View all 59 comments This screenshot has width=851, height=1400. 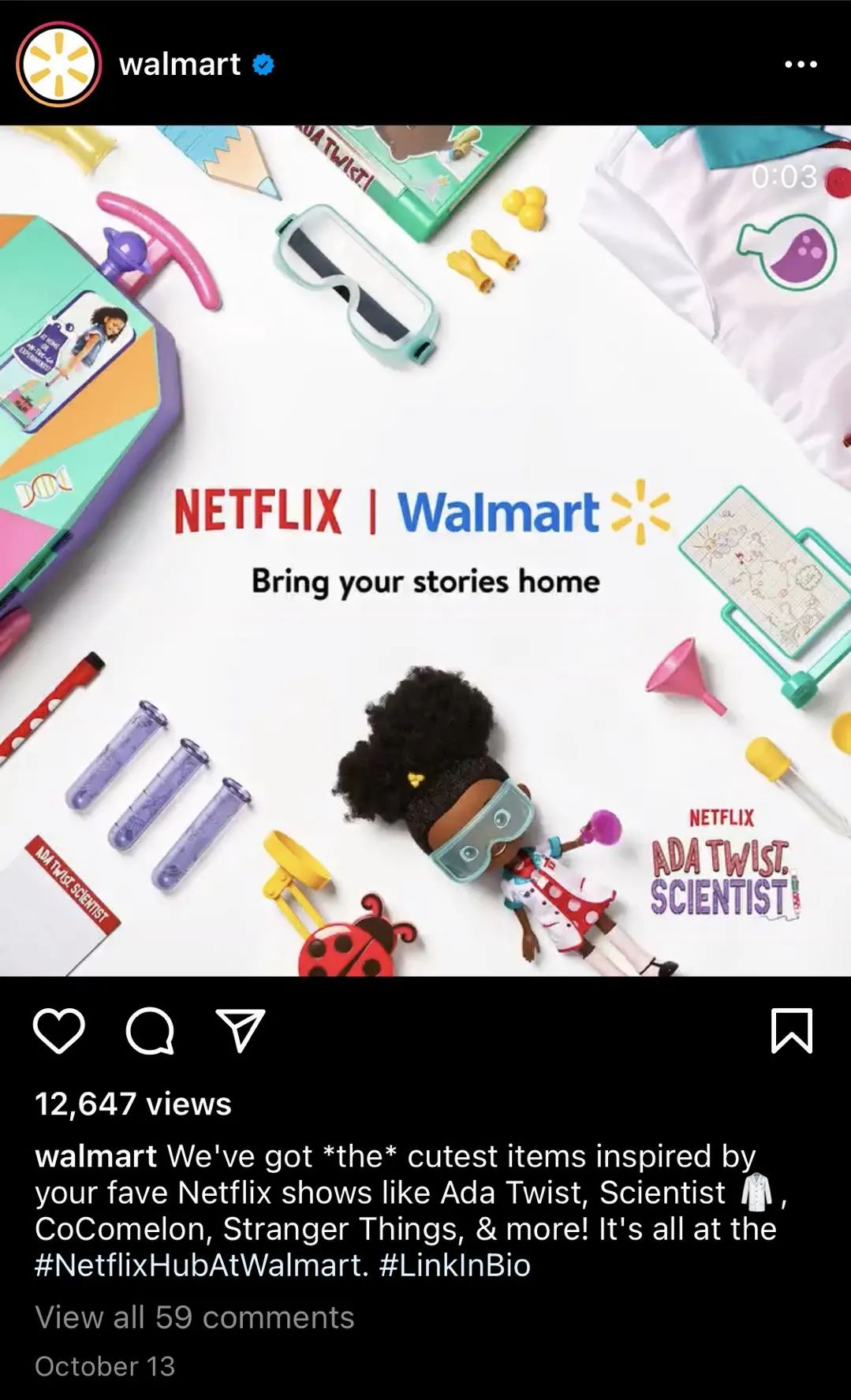195,1317
